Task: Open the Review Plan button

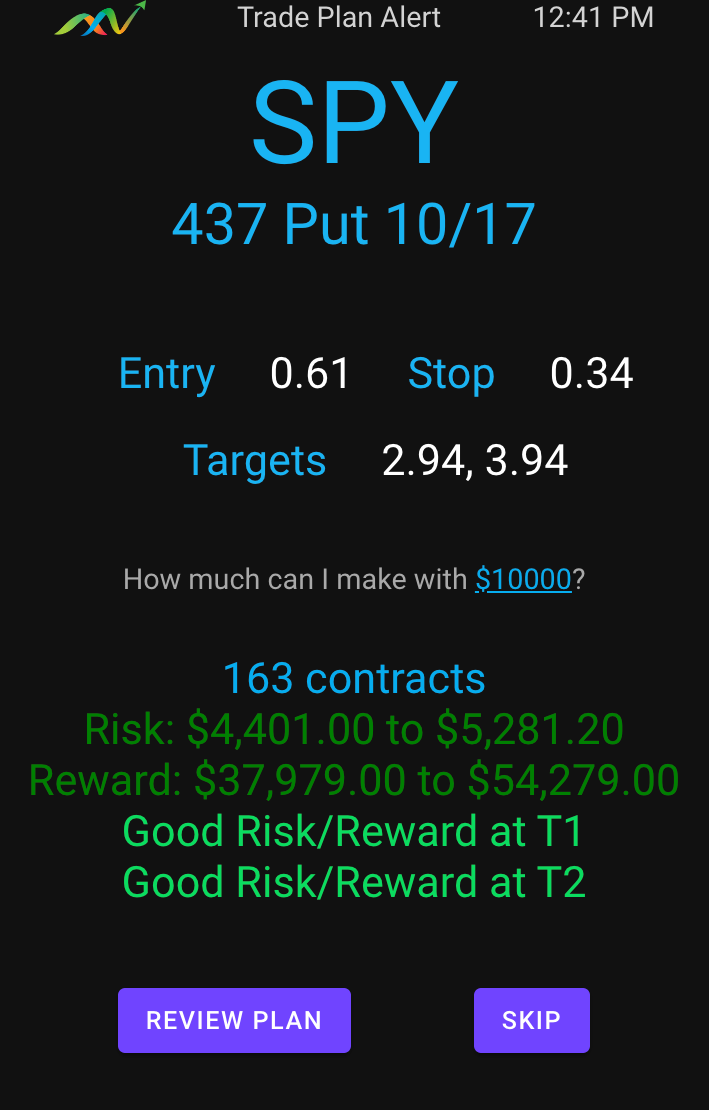Action: (x=234, y=1020)
